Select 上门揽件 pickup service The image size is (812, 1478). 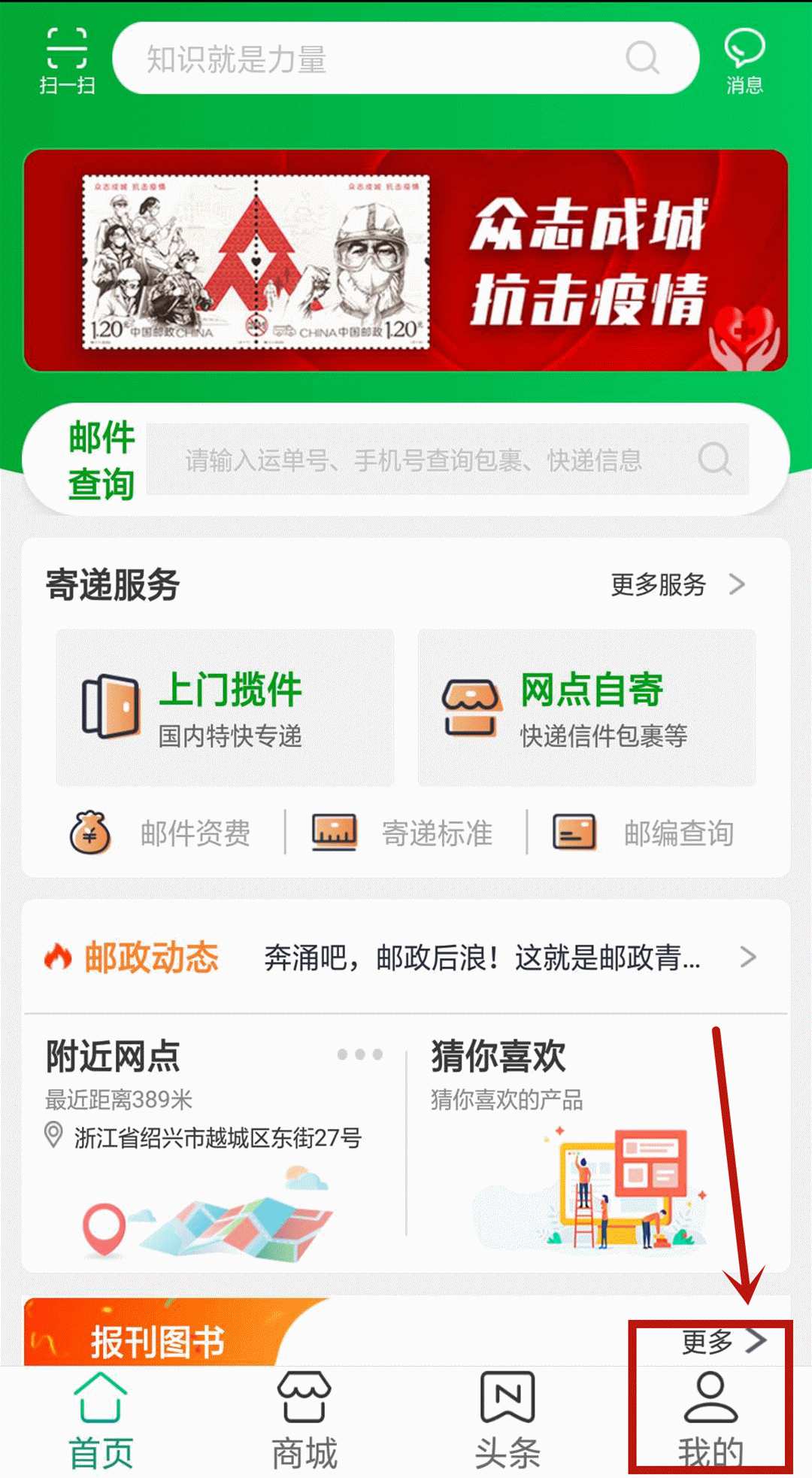(225, 708)
